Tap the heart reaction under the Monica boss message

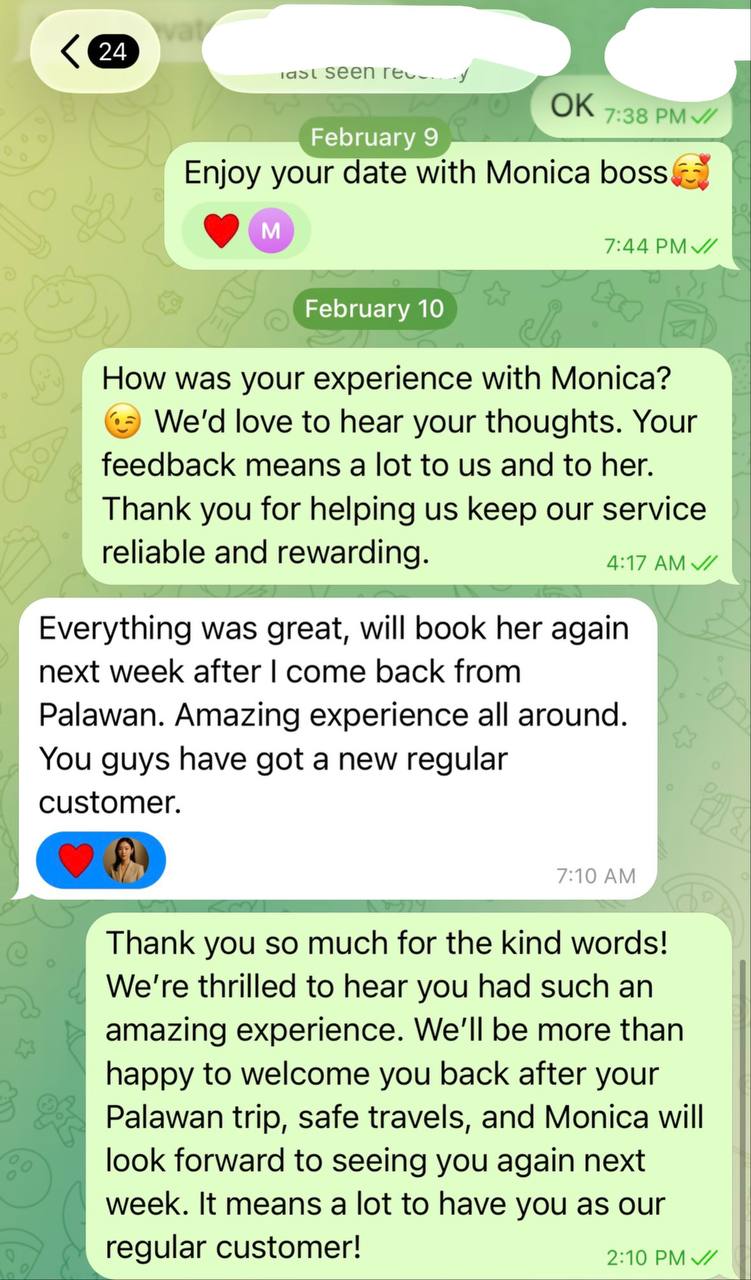(x=221, y=232)
